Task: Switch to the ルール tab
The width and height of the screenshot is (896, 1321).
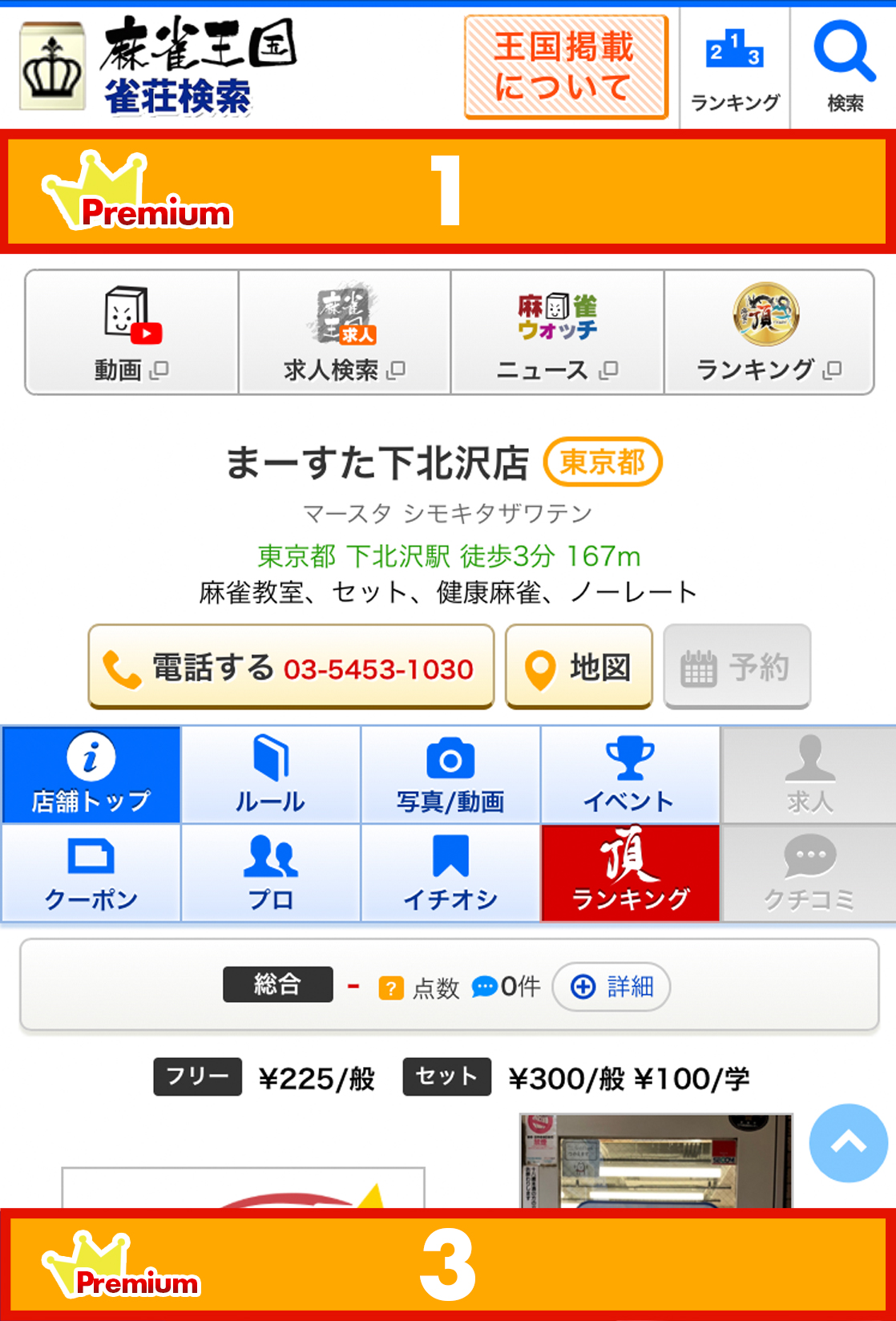Action: pos(271,775)
